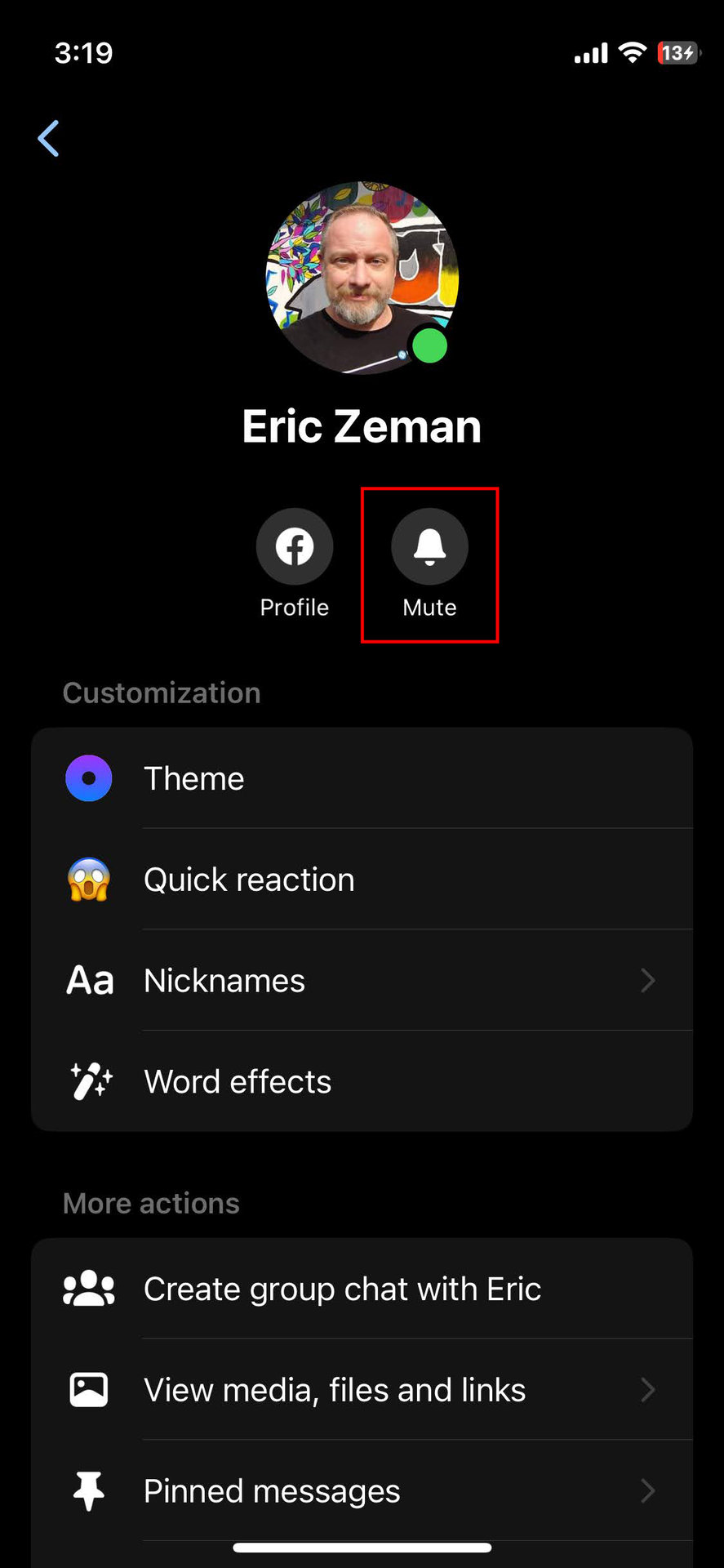Image resolution: width=724 pixels, height=1568 pixels.
Task: Create group chat with Eric
Action: tap(362, 1289)
